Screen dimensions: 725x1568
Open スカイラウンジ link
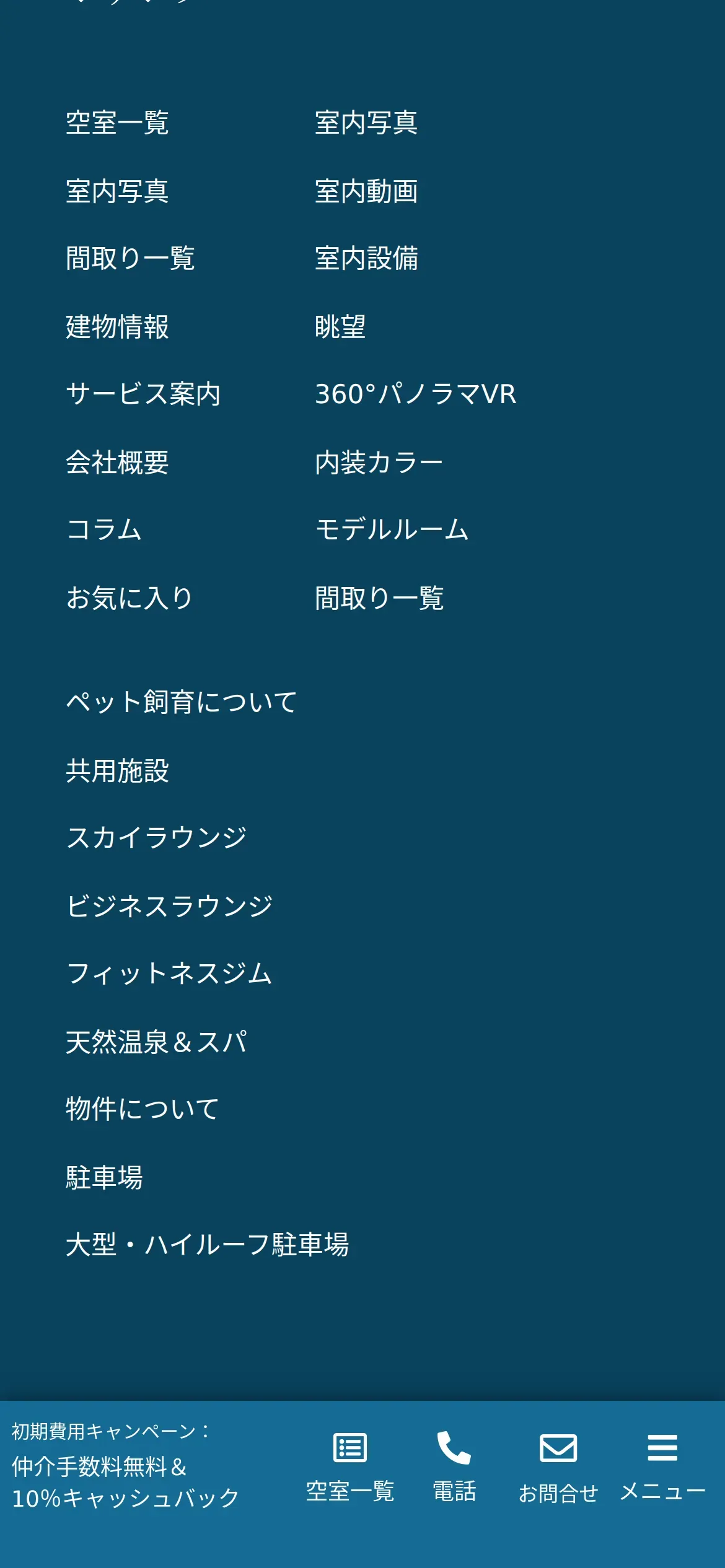[x=156, y=837]
